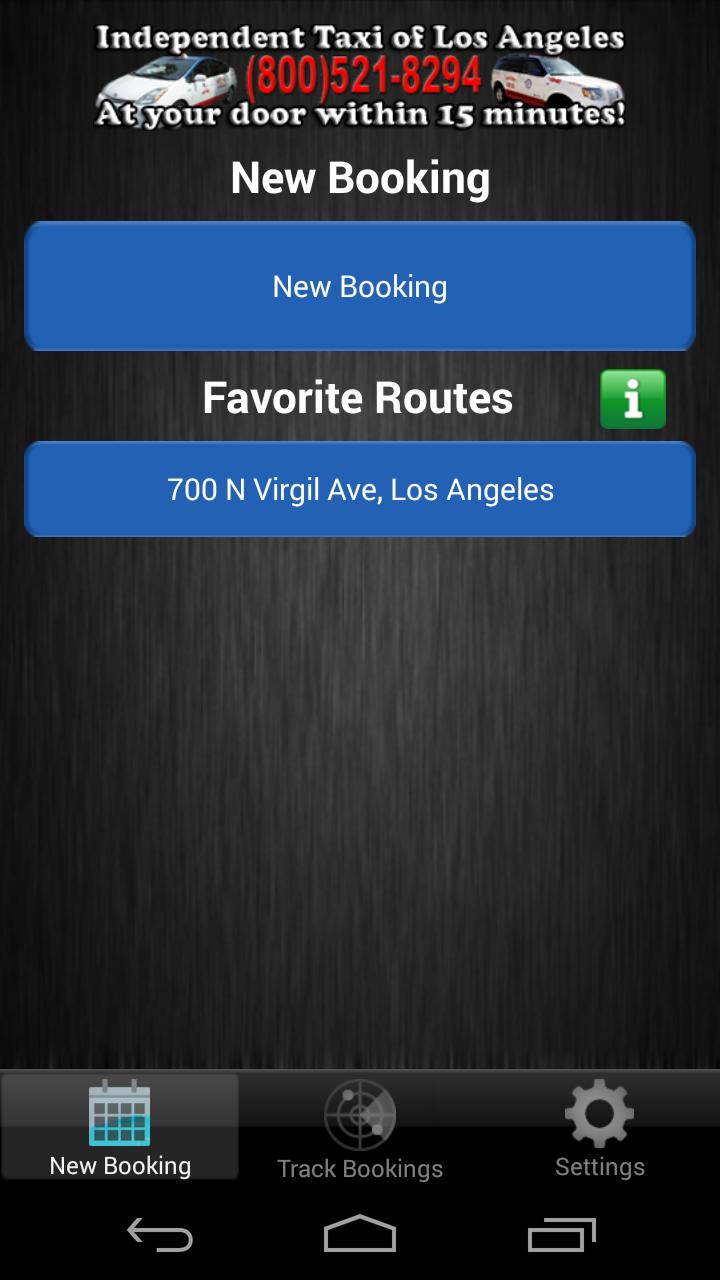Tap the Track Bookings label text

tap(361, 1168)
